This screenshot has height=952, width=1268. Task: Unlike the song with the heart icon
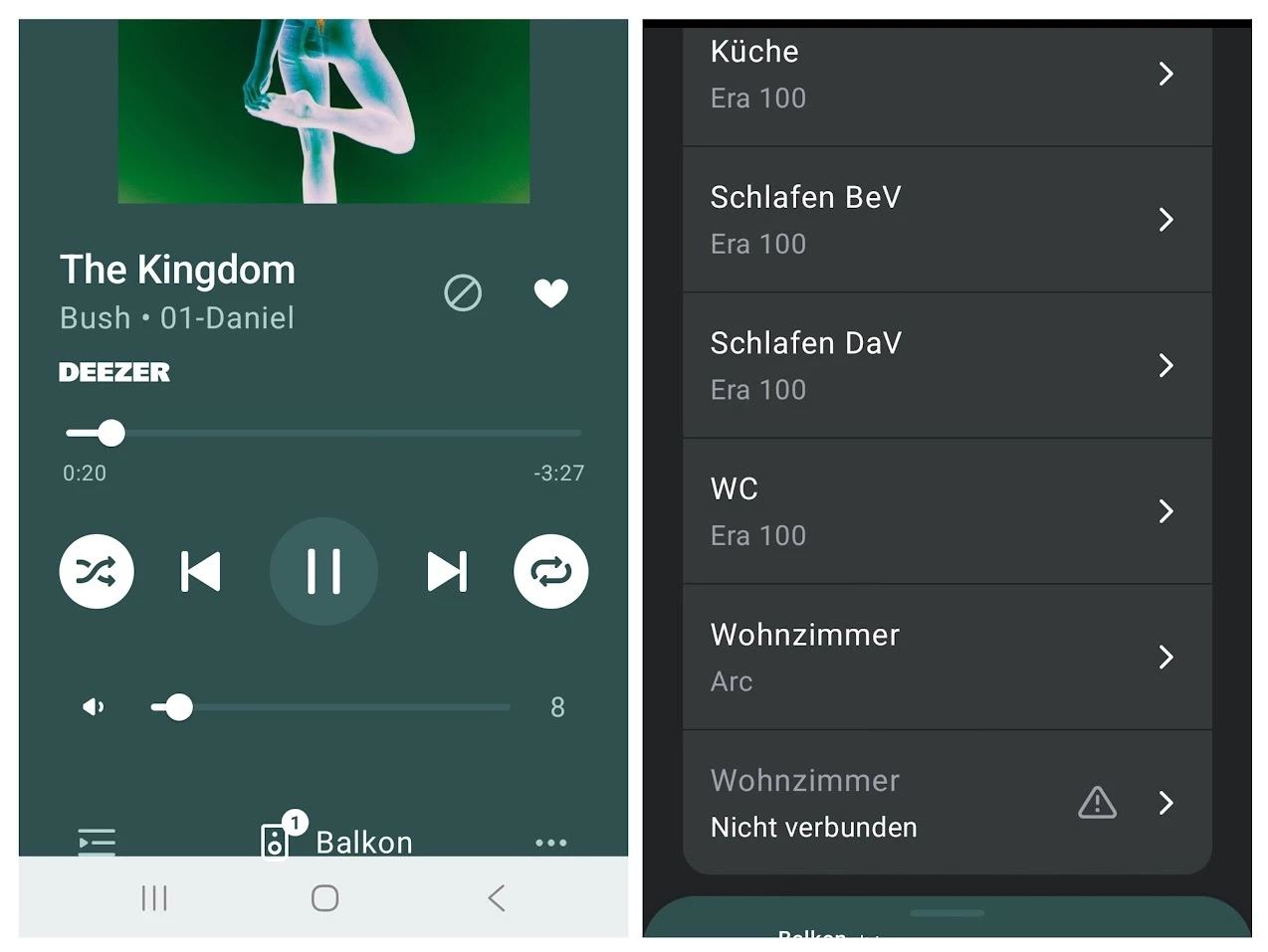(x=550, y=293)
